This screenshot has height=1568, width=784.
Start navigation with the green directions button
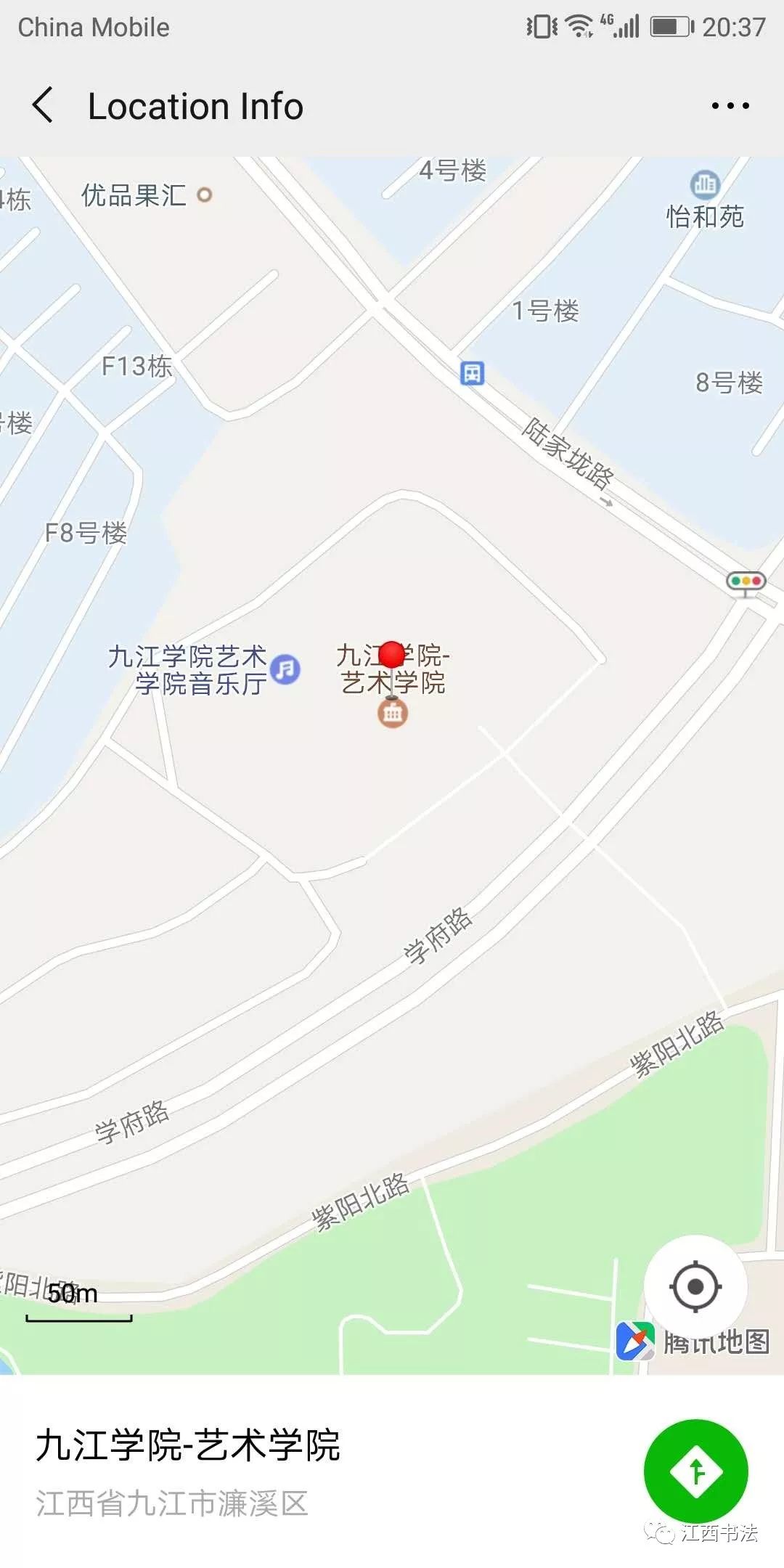(x=695, y=1471)
